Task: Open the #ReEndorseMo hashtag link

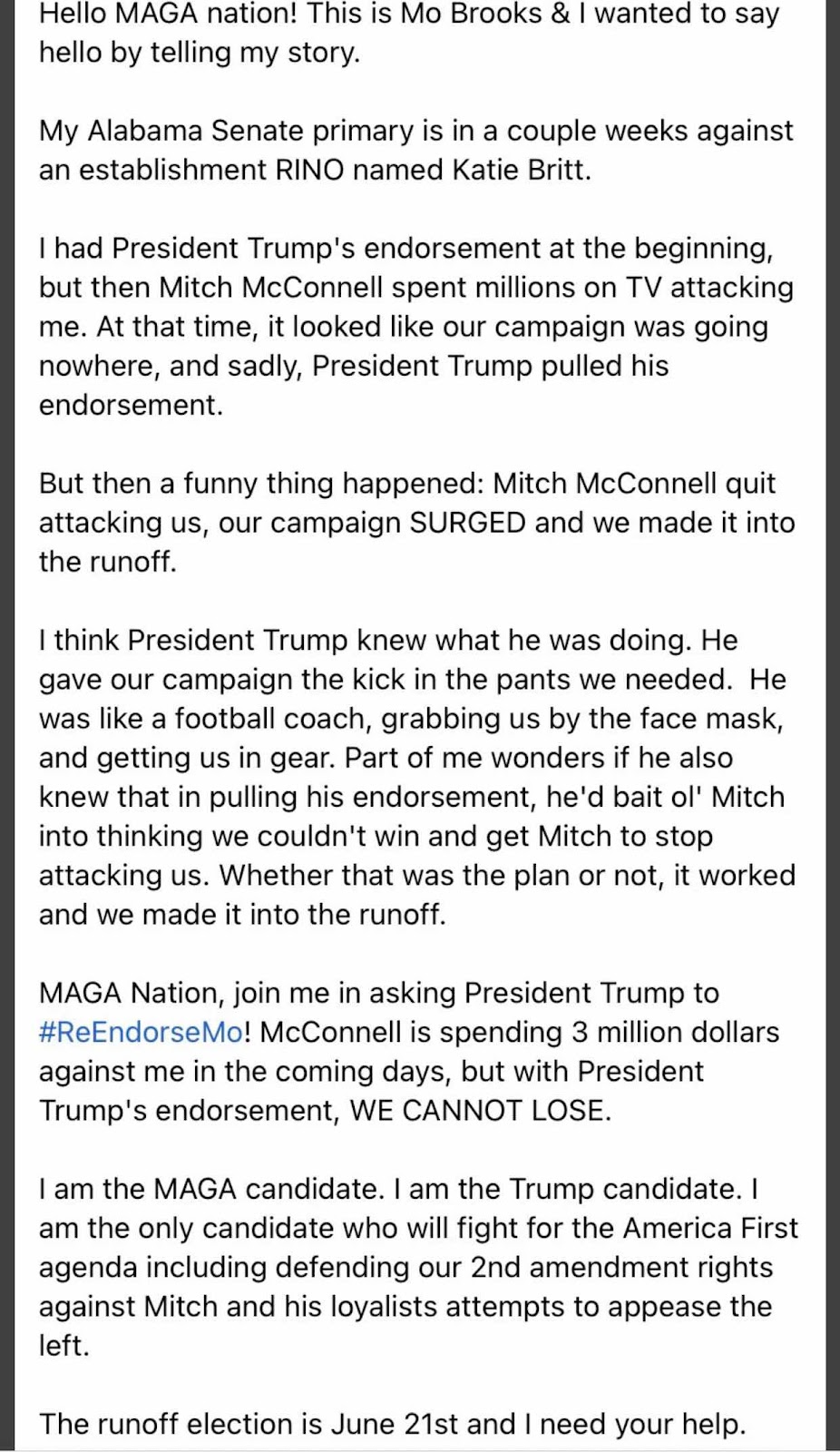Action: coord(141,1033)
